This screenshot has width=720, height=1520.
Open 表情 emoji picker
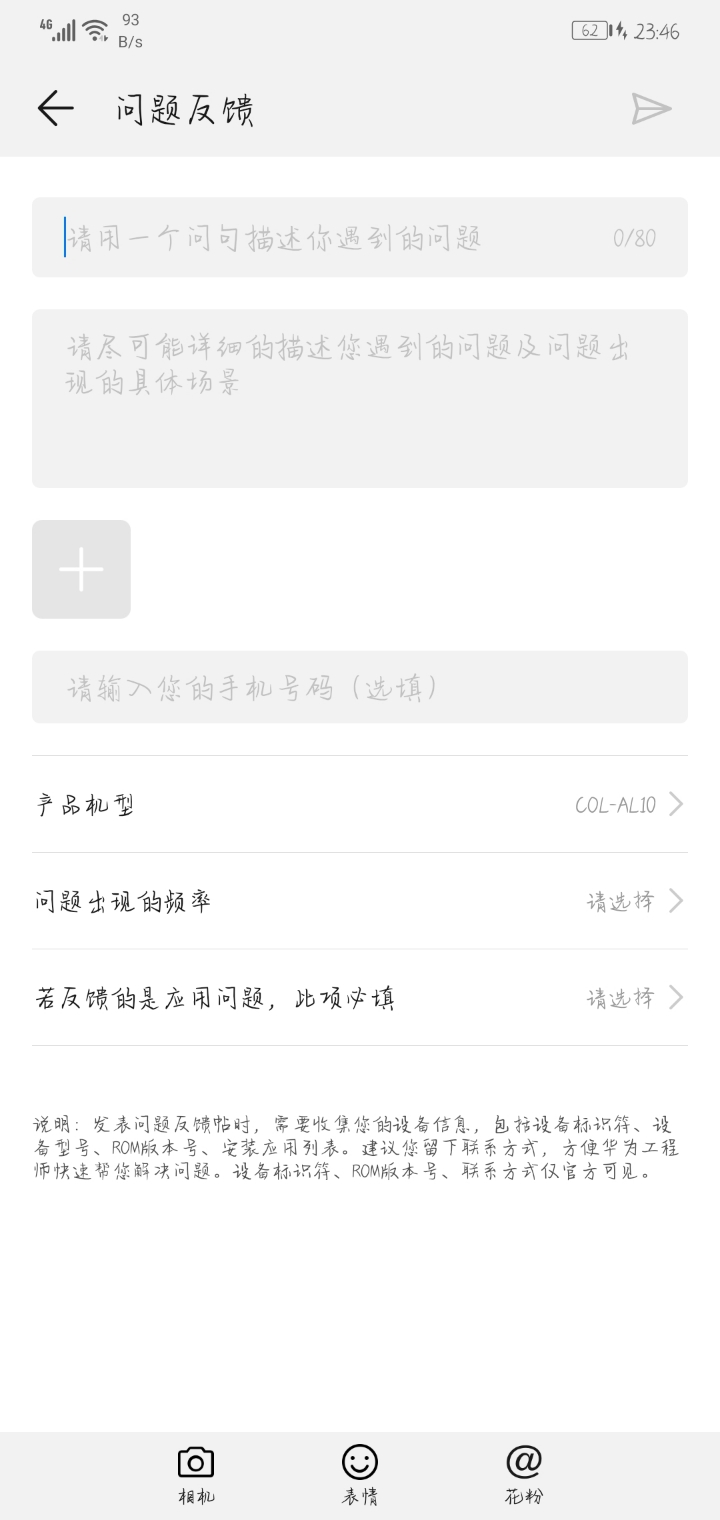click(x=360, y=1474)
